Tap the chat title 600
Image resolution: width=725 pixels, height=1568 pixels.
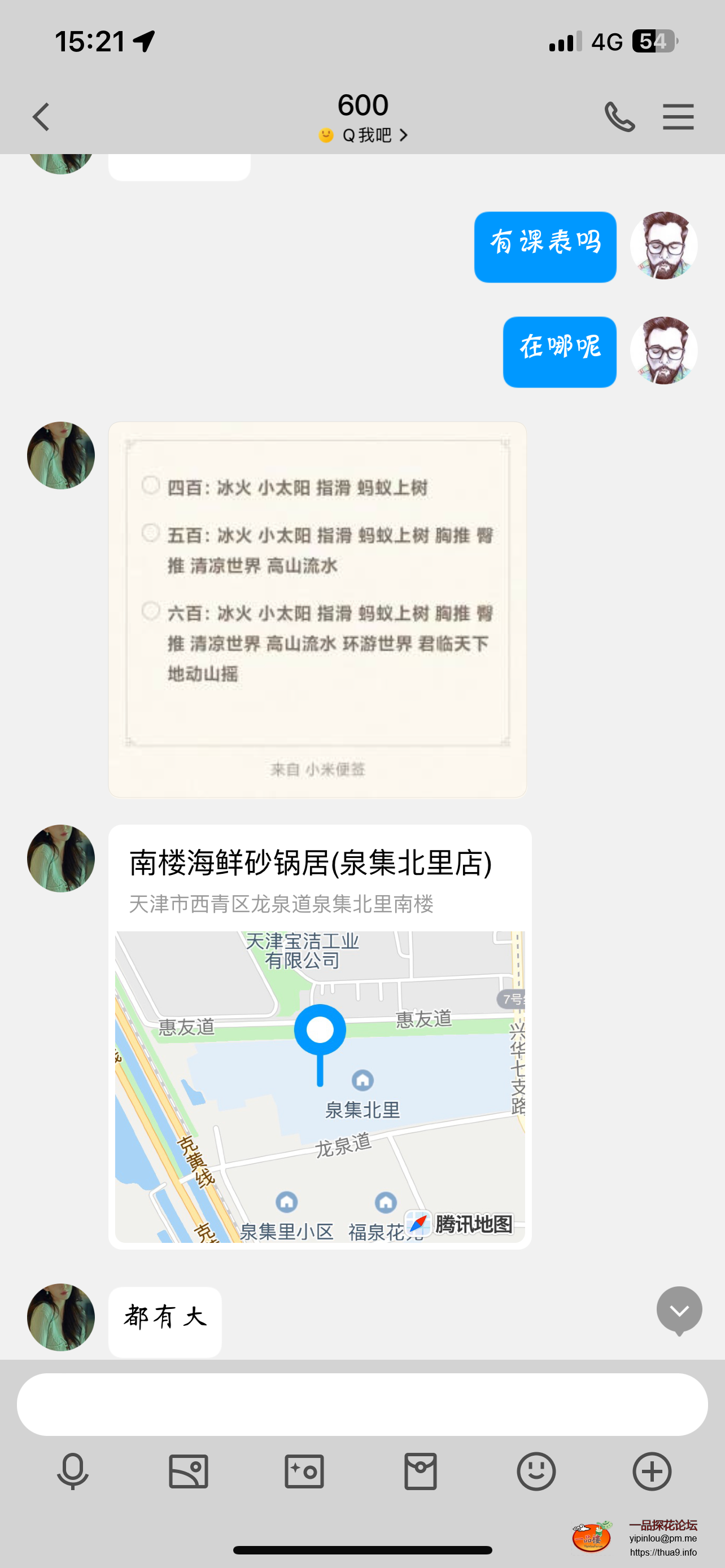(364, 104)
